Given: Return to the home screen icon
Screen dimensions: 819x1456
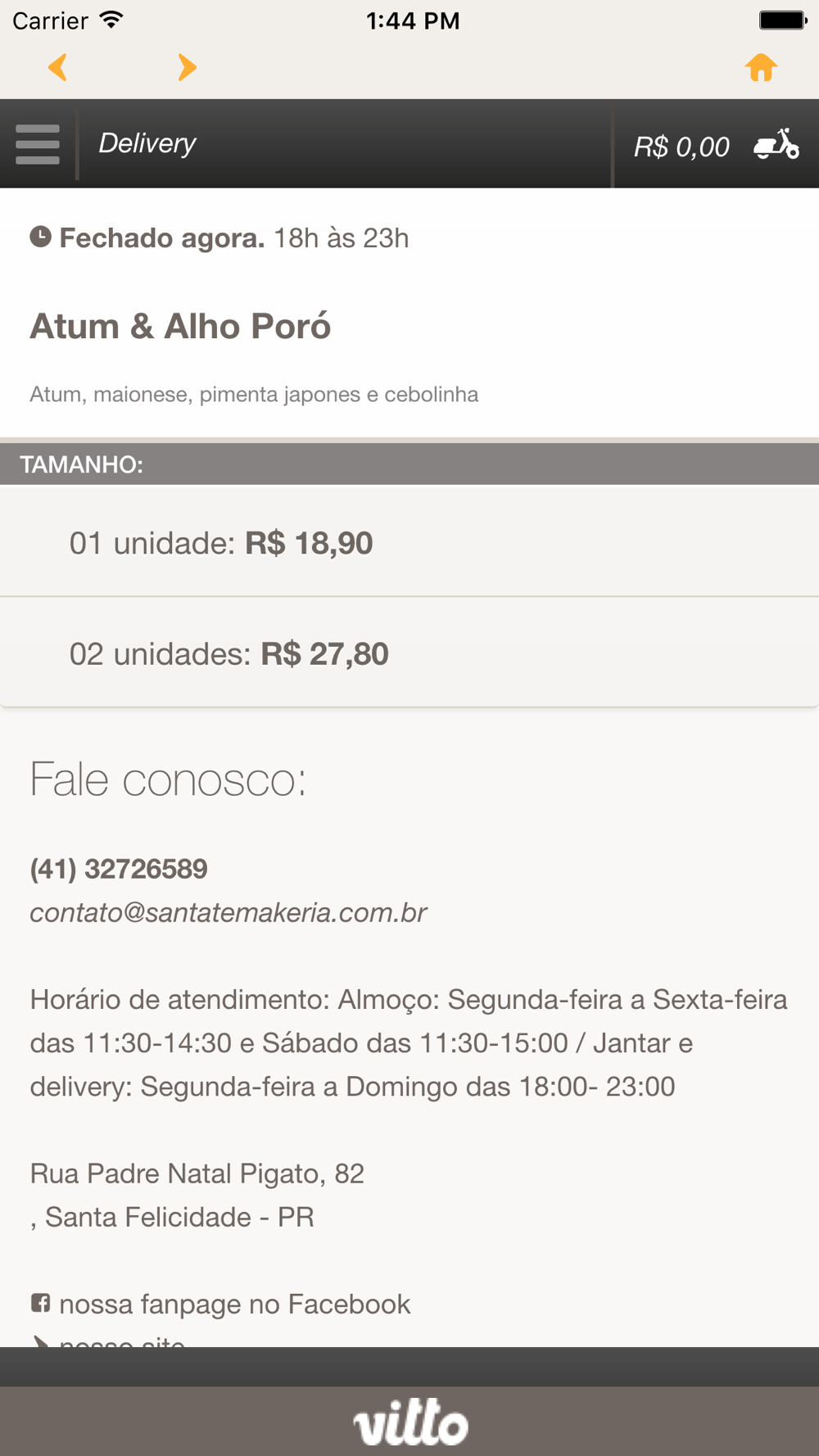Looking at the screenshot, I should (761, 67).
